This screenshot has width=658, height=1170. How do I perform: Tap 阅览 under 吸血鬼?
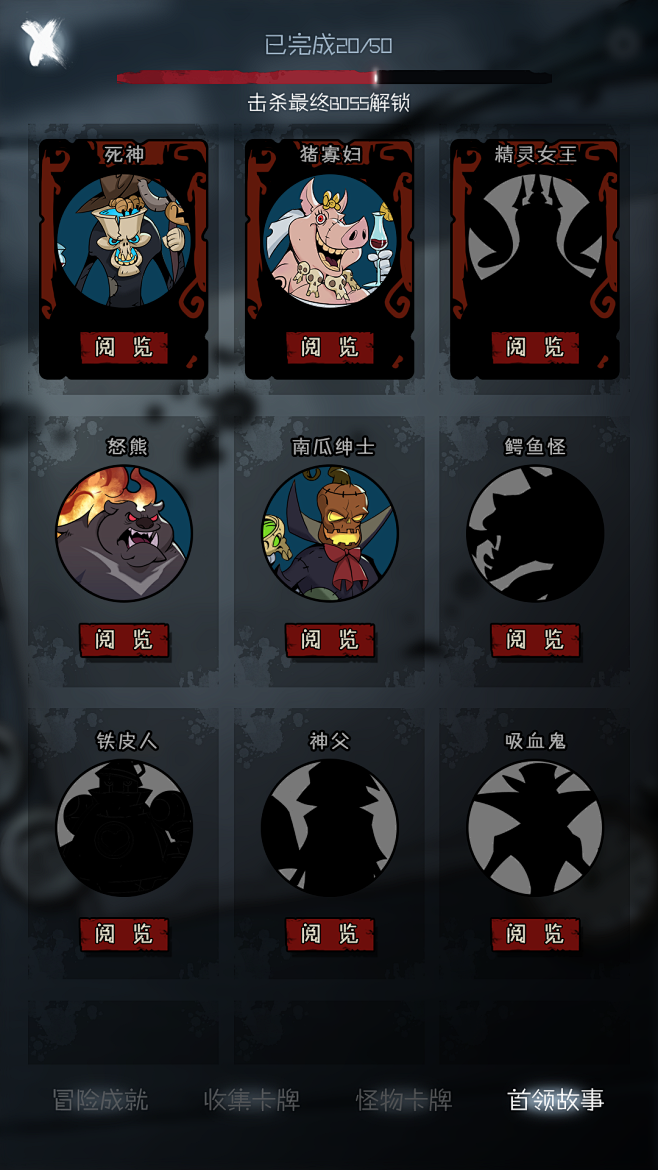click(x=535, y=934)
